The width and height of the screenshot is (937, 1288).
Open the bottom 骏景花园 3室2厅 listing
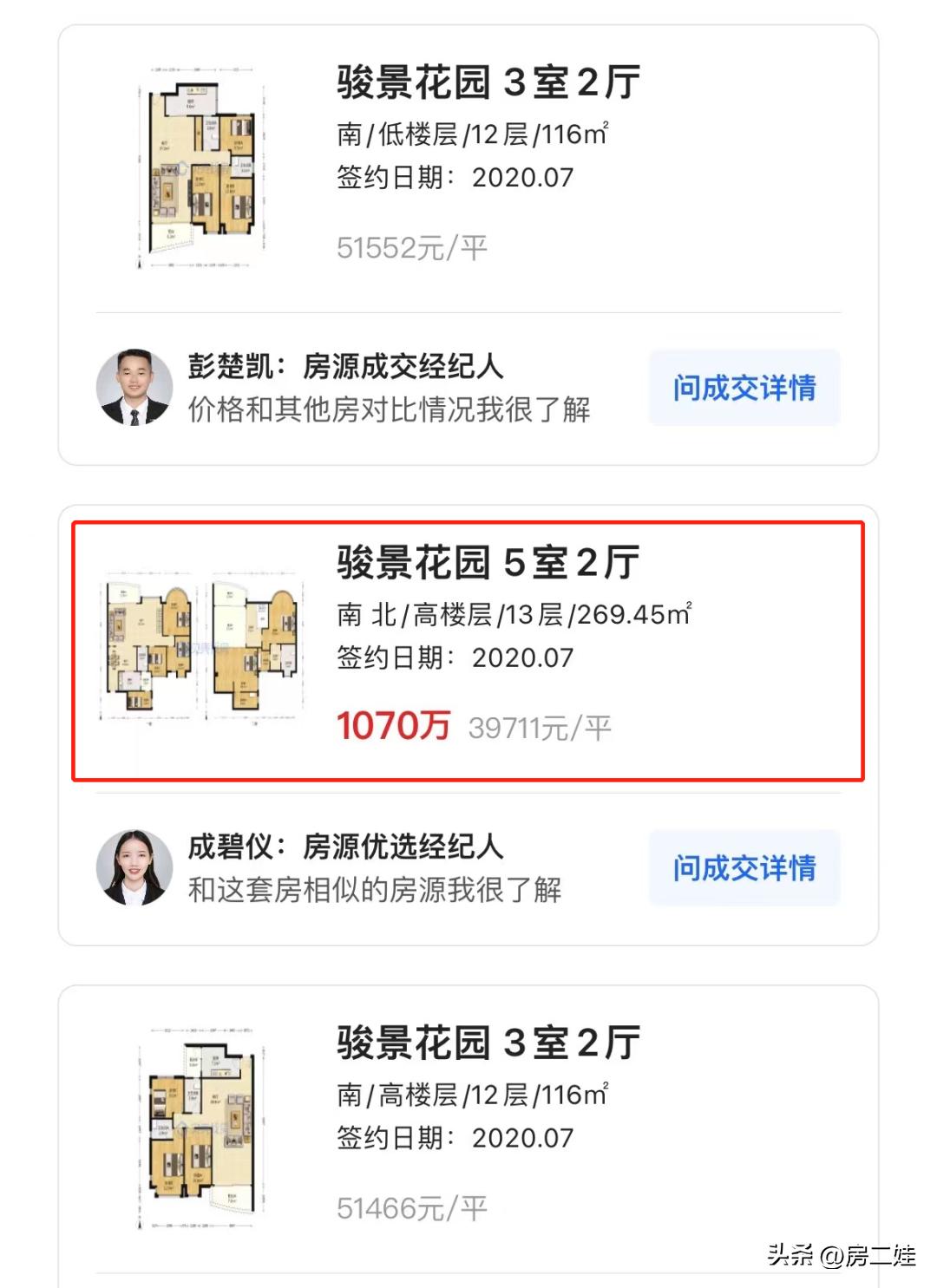tap(486, 1041)
